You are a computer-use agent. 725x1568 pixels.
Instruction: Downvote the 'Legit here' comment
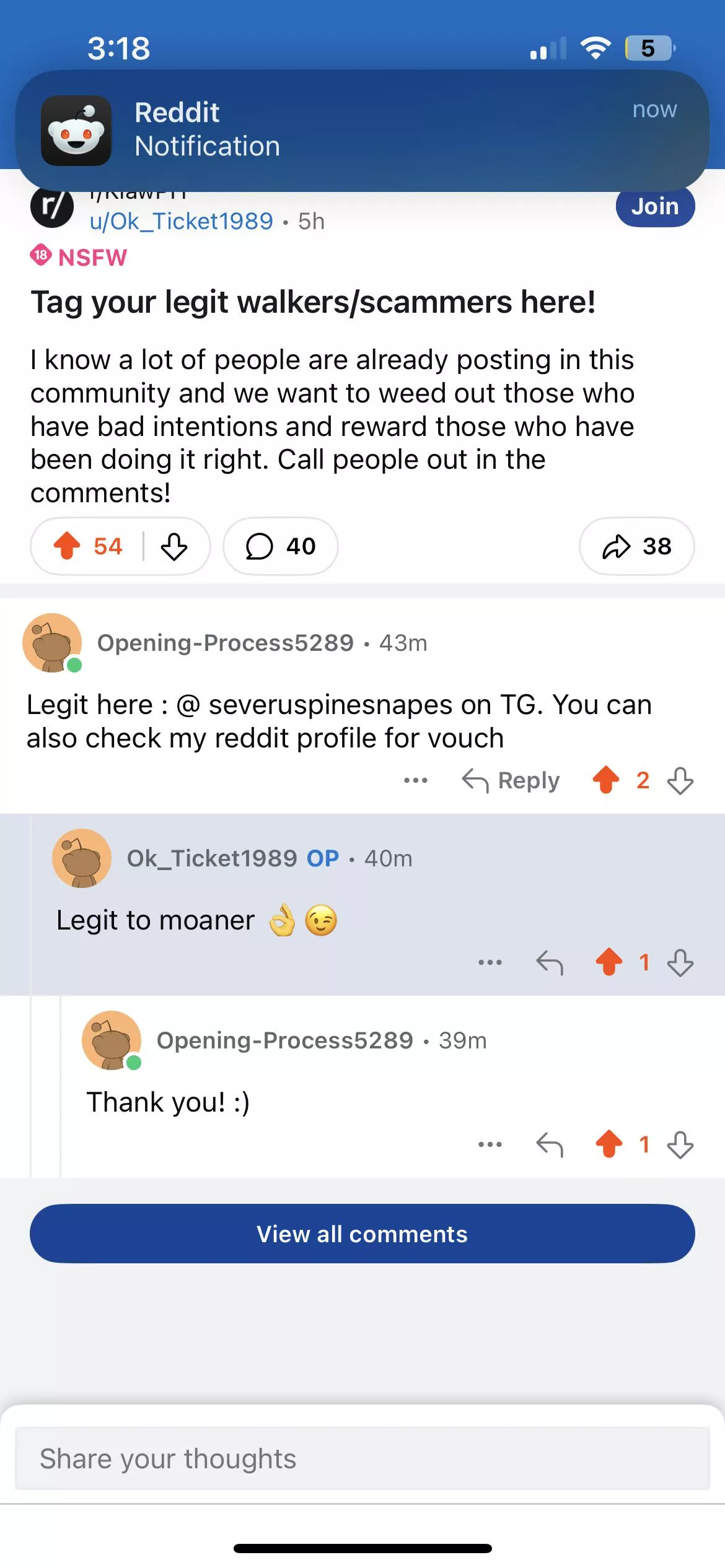[x=680, y=780]
